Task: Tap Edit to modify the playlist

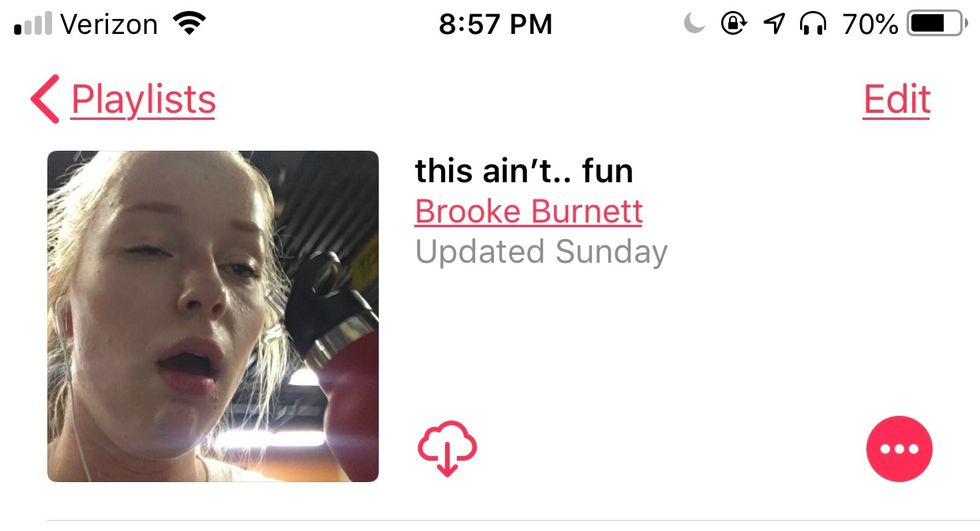Action: [x=896, y=100]
